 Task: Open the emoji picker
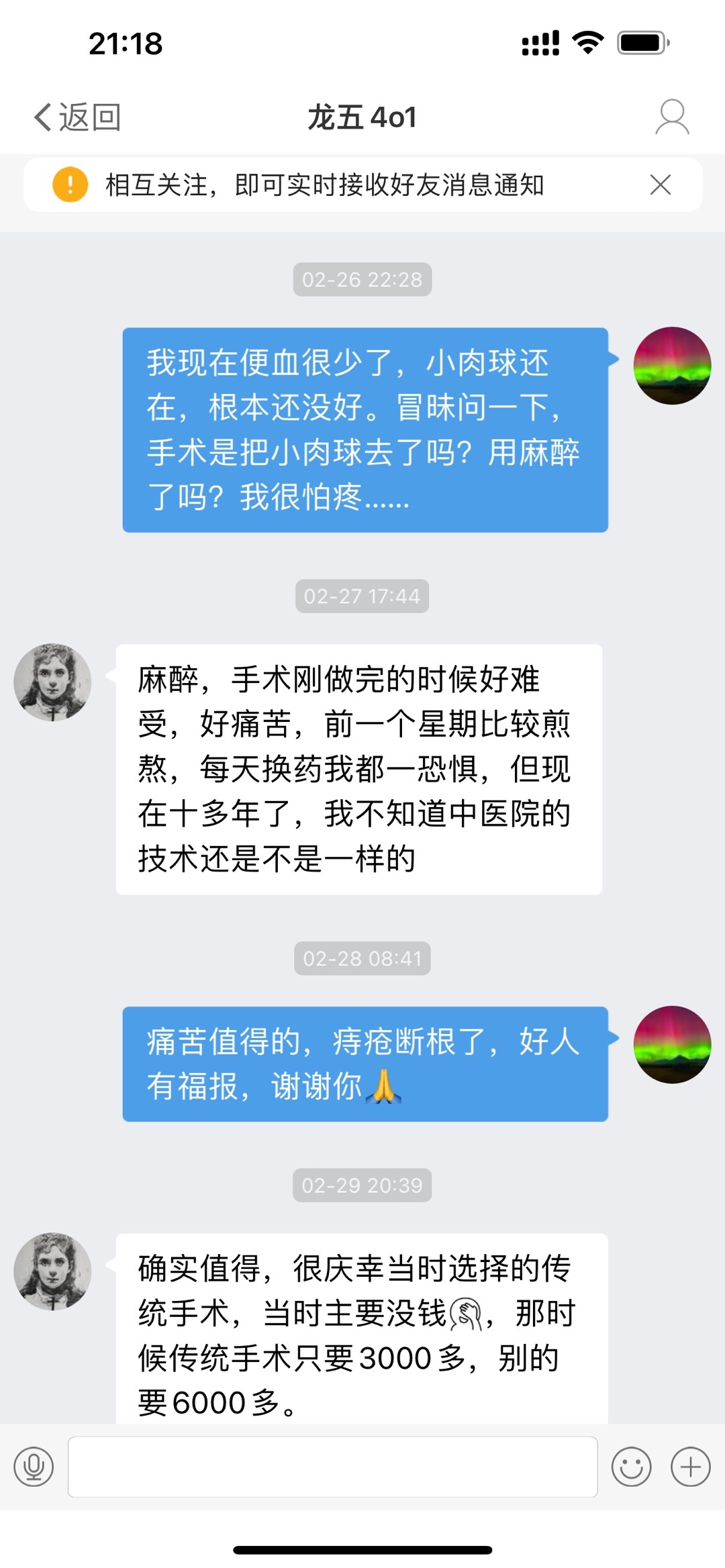(631, 1466)
